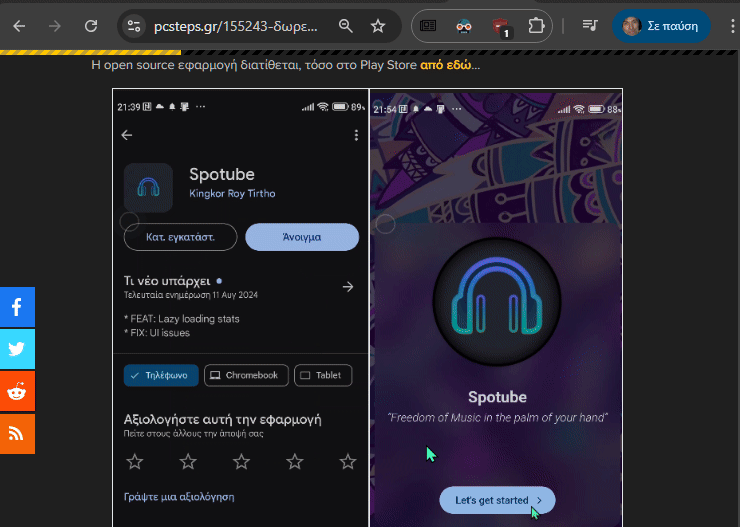Open the Σε παύση profile button
740x527 pixels.
[x=661, y=26]
